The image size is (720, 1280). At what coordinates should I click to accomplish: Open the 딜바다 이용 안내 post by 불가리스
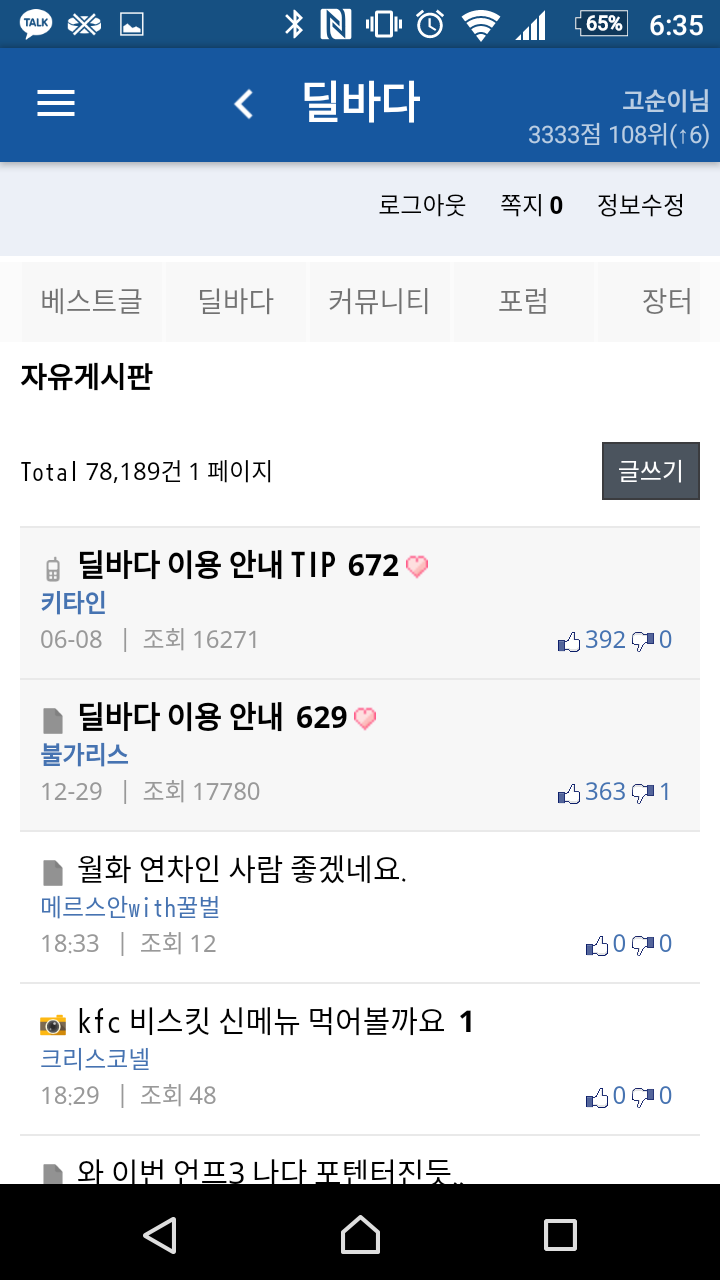click(x=212, y=718)
